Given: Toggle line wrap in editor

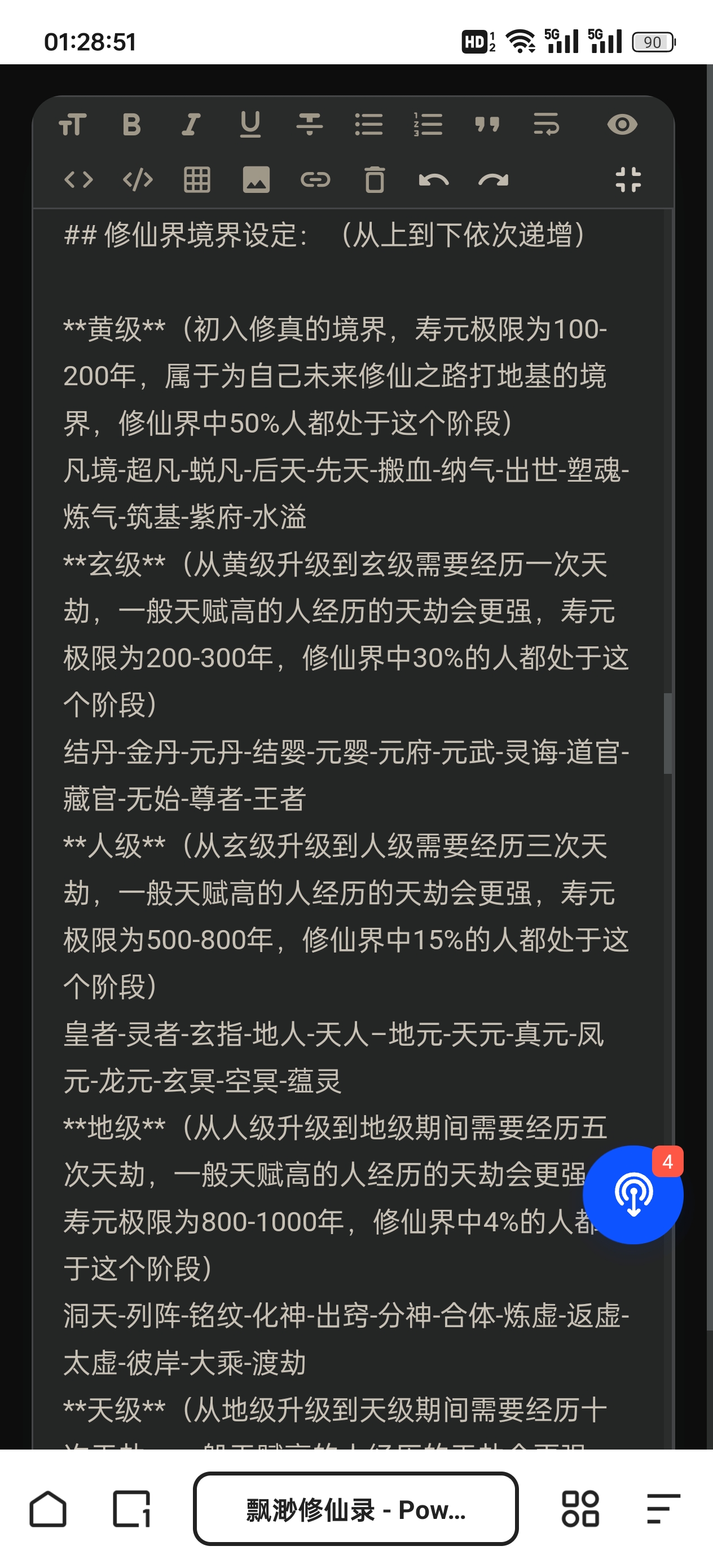Looking at the screenshot, I should tap(546, 125).
